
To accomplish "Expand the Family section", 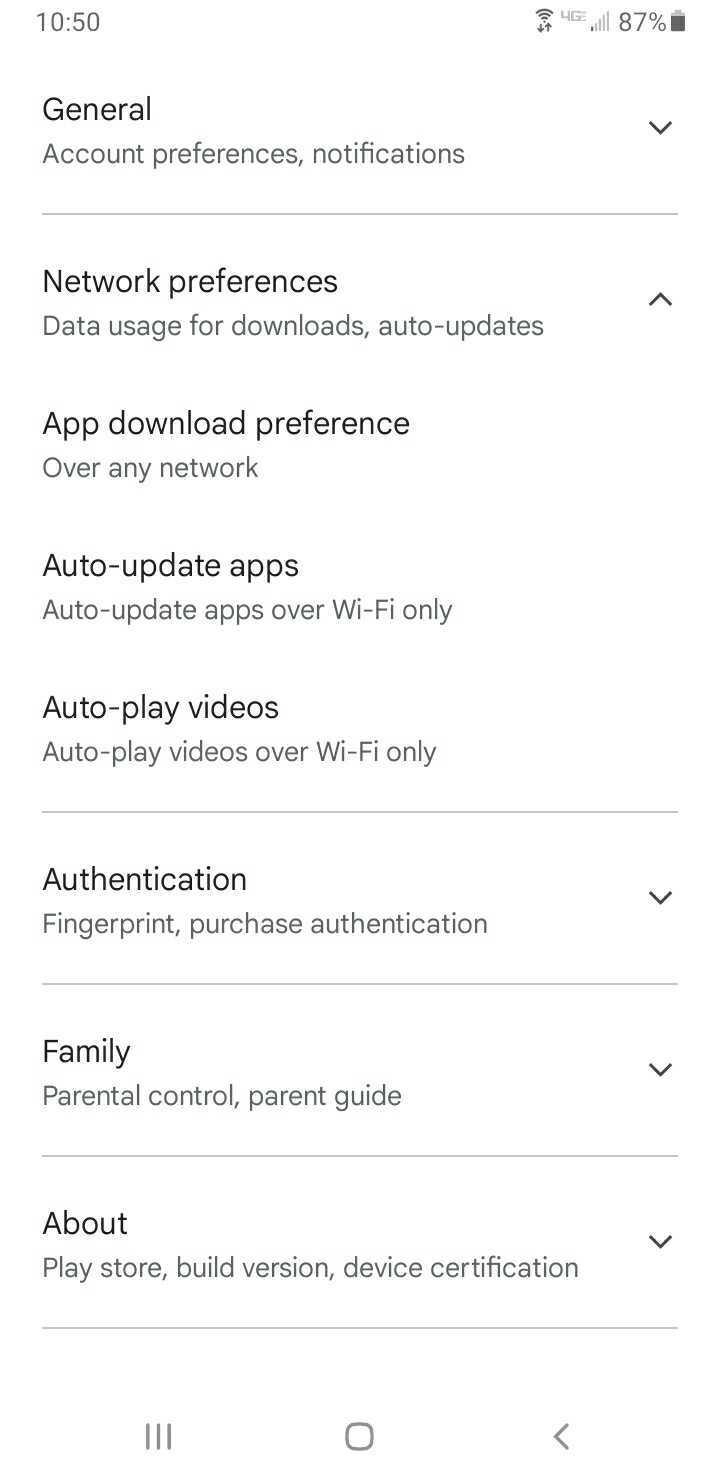I will (659, 1070).
